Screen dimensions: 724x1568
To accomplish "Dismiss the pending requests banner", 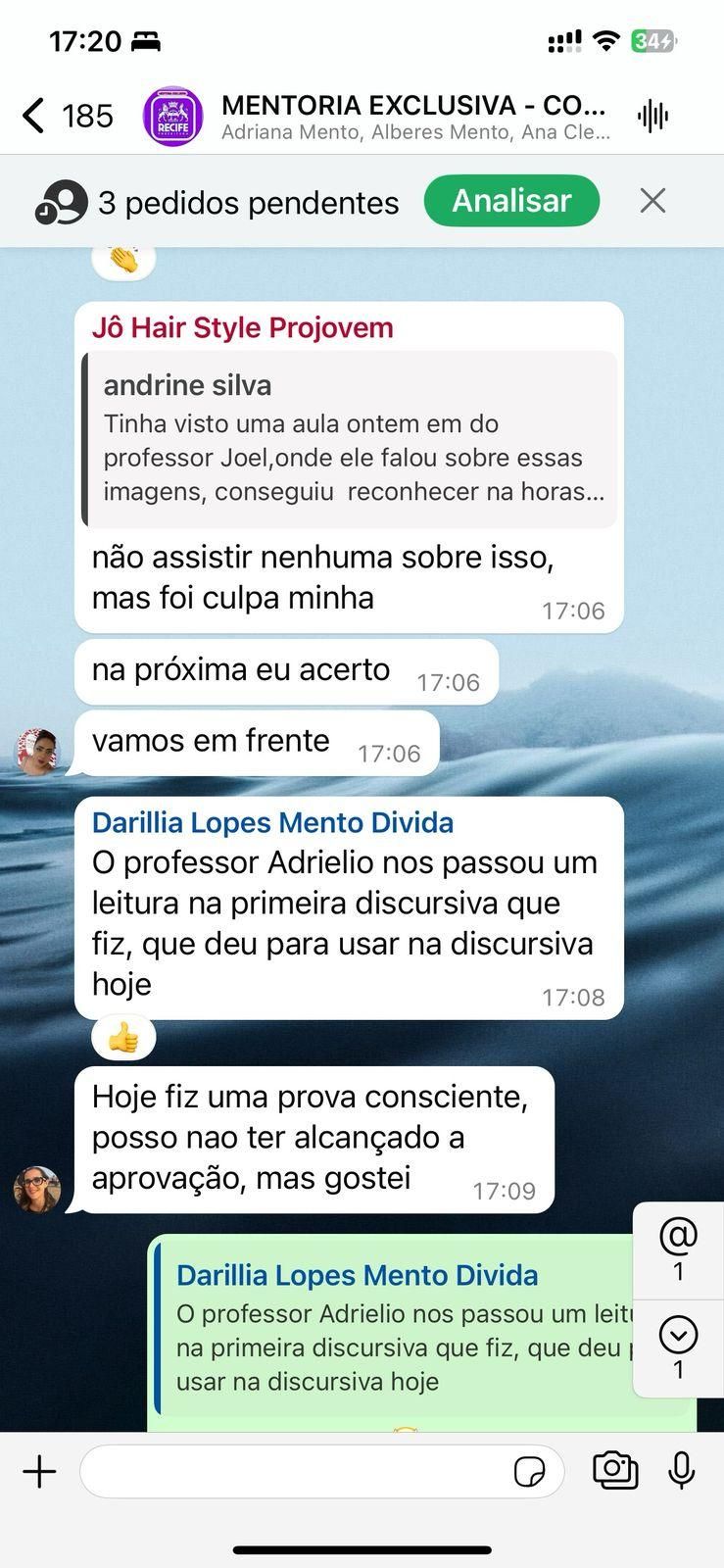I will coord(652,201).
